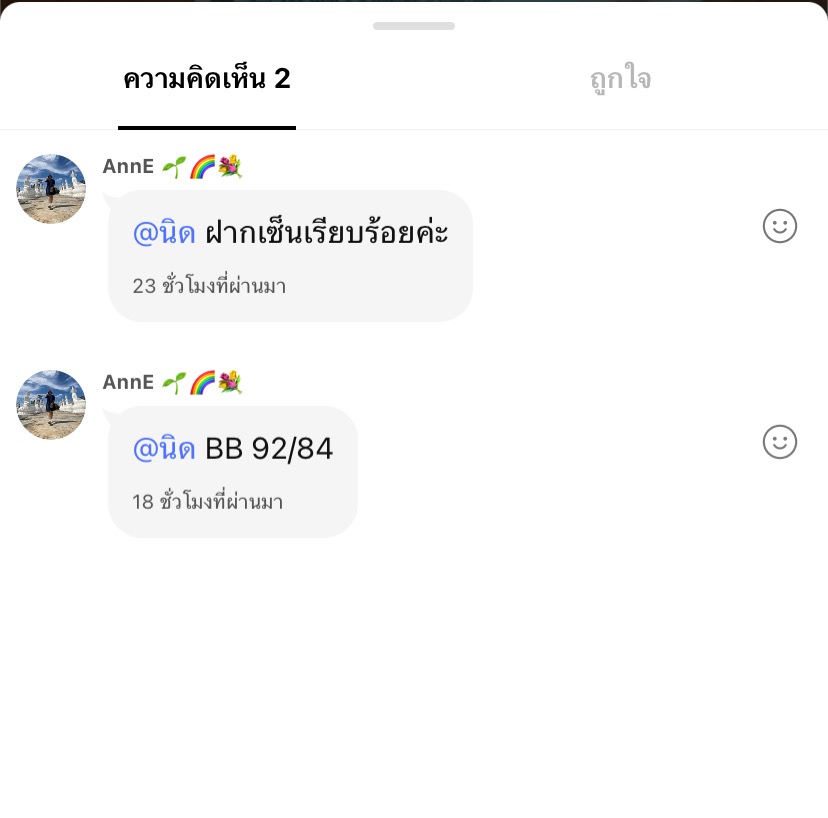The width and height of the screenshot is (828, 818).
Task: Open @นิด mention in BB 92/84 comment
Action: (164, 450)
